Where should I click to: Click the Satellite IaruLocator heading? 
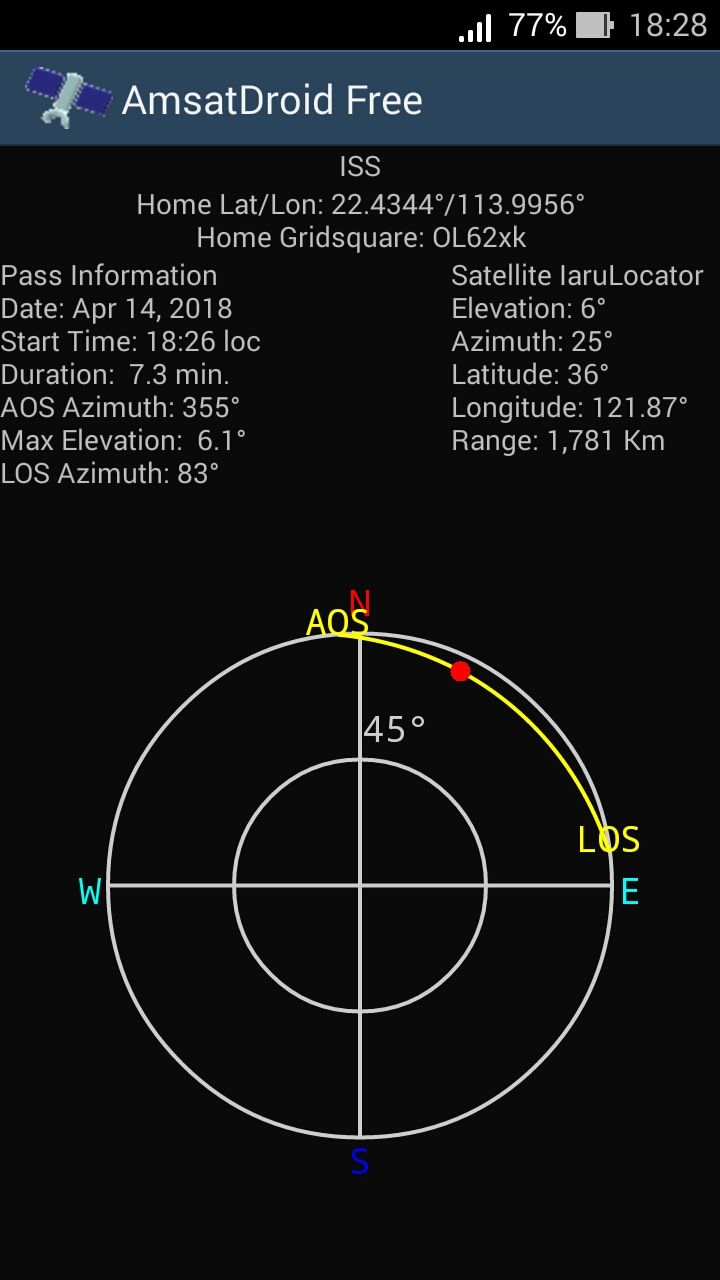(x=576, y=275)
